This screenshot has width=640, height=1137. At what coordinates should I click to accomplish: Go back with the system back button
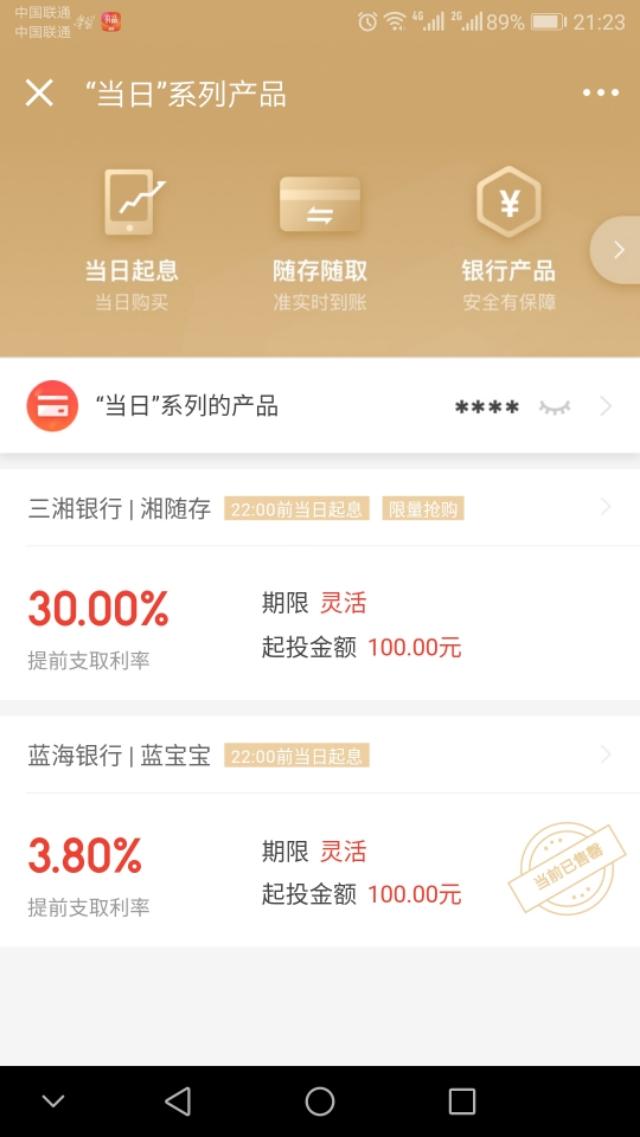pos(178,1101)
